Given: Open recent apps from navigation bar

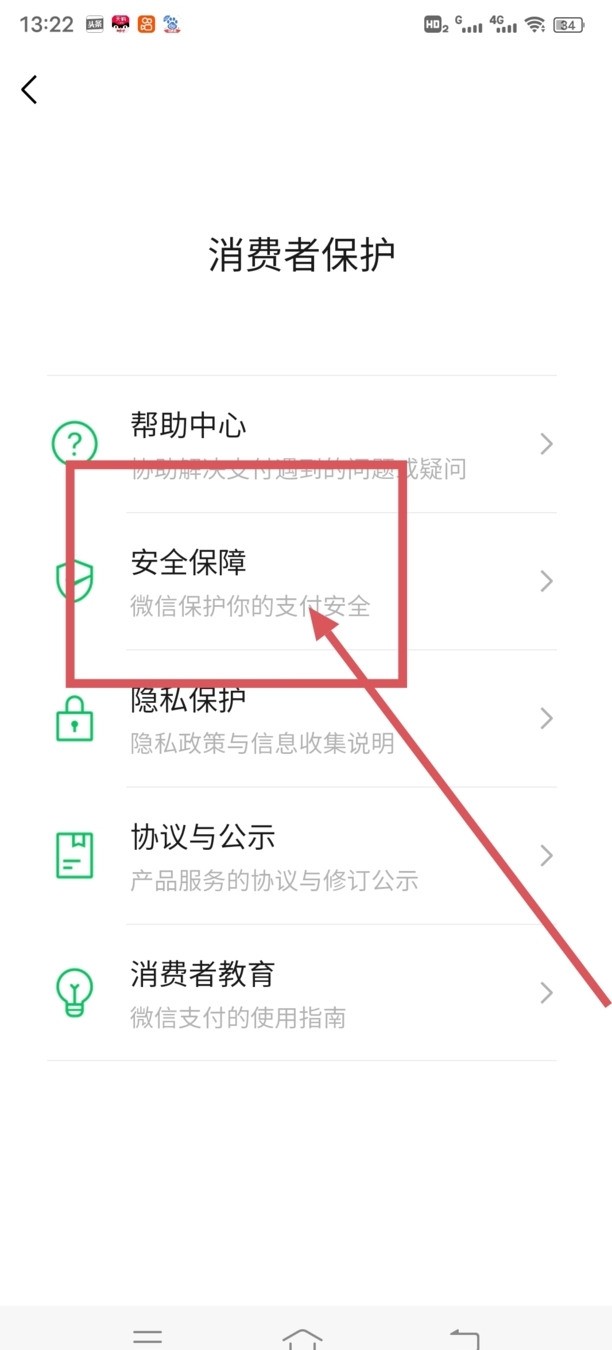Looking at the screenshot, I should tap(148, 1338).
